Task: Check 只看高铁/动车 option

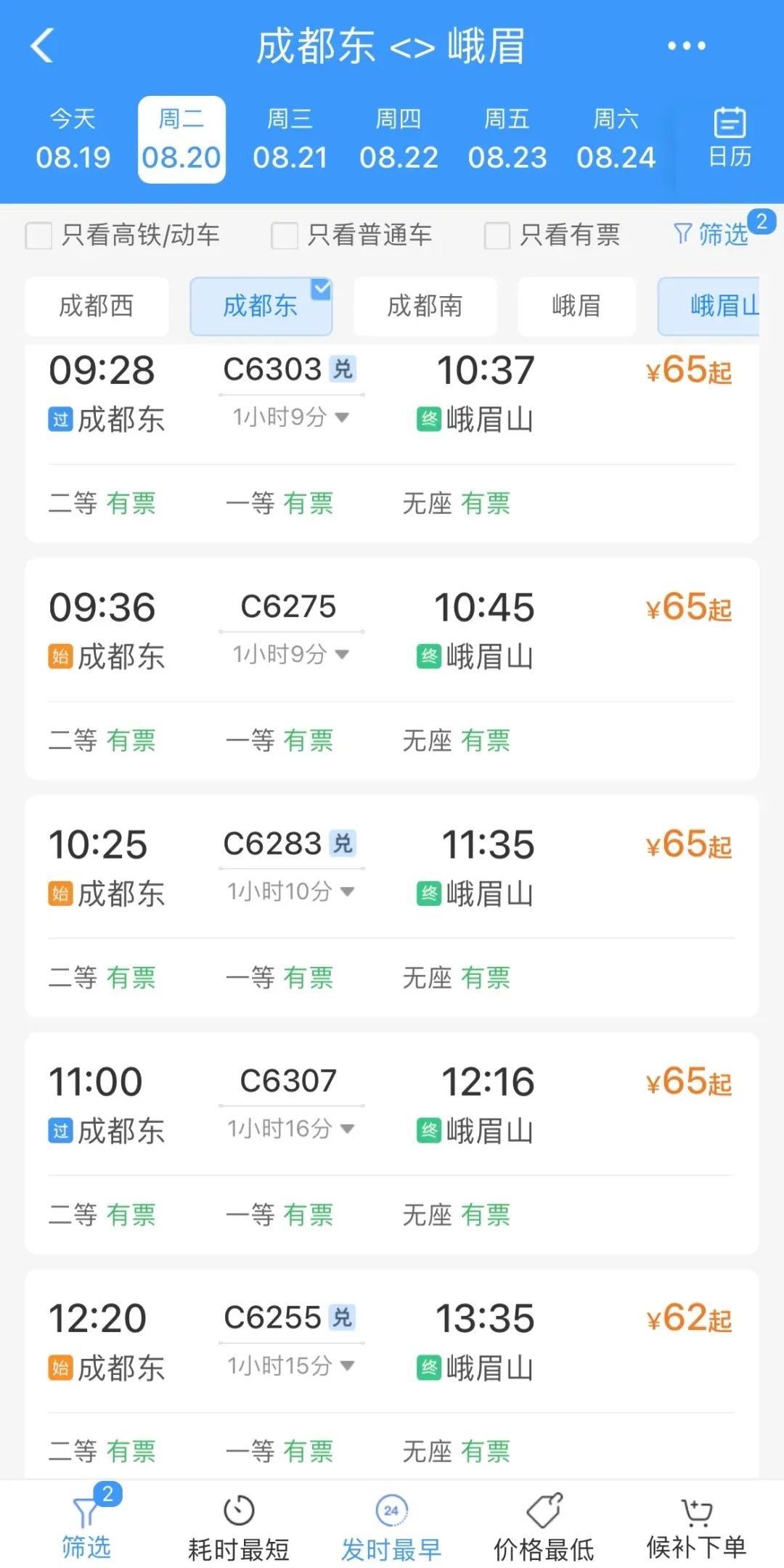Action: [x=39, y=235]
